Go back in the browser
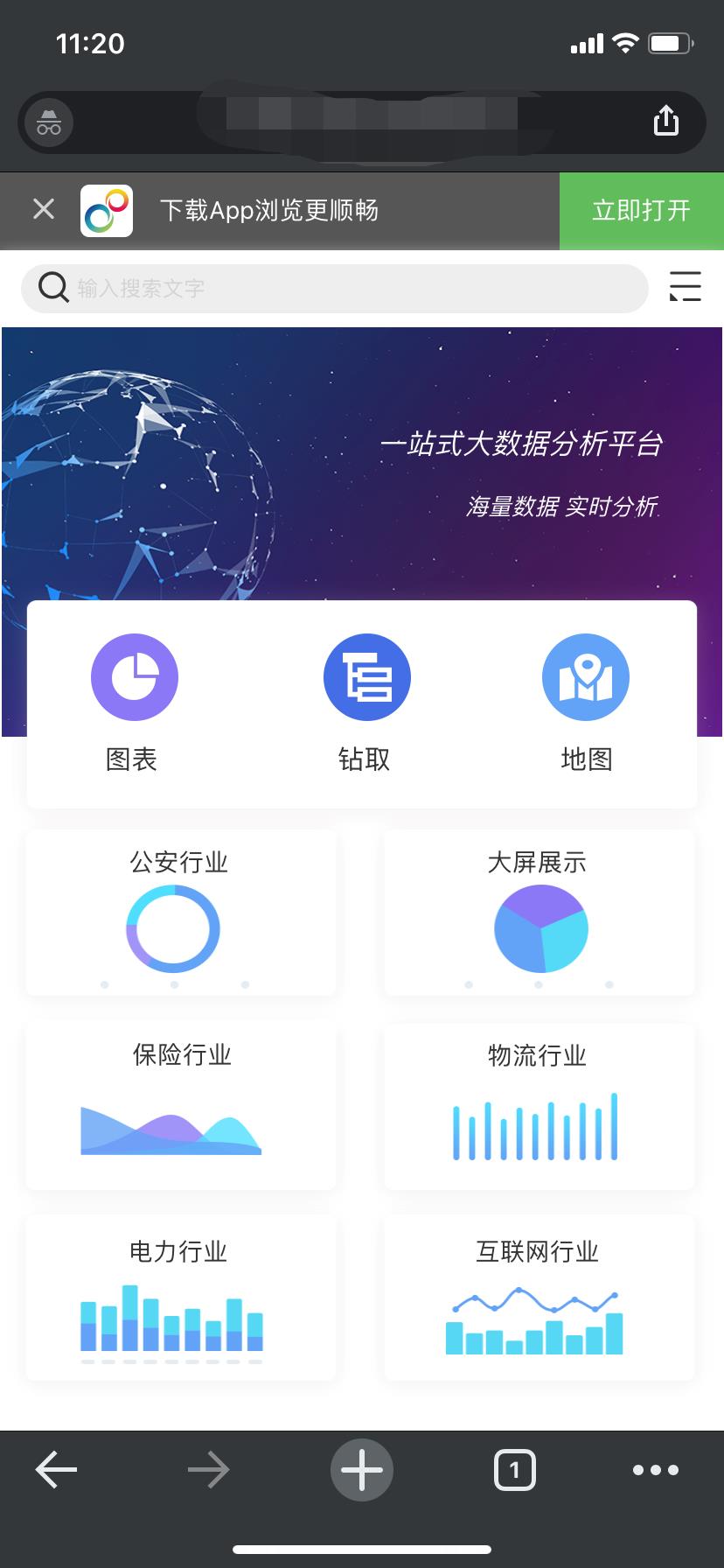Screen dimensions: 724x1568 [x=57, y=1470]
